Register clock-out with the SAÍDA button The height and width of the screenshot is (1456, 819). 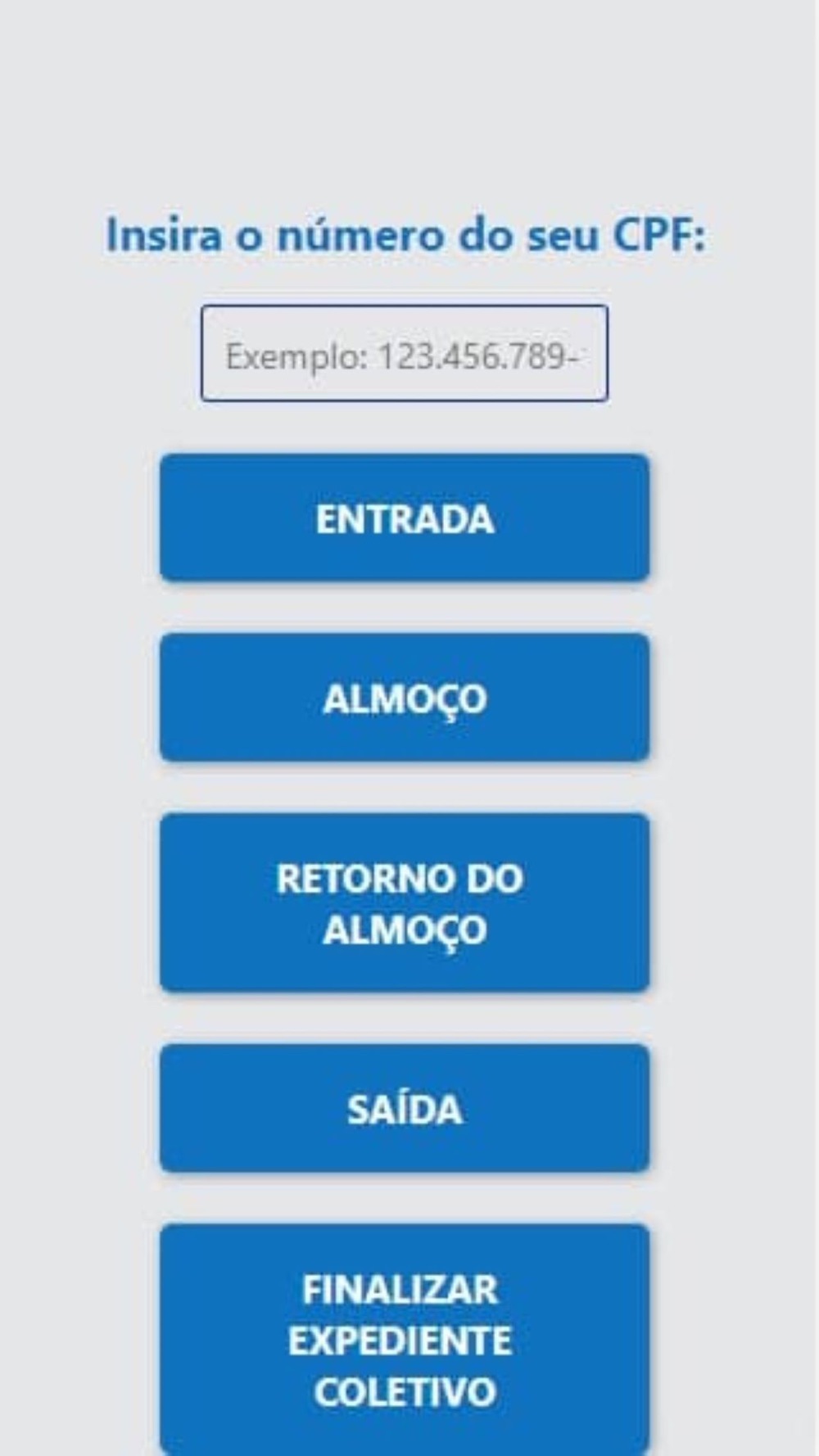pos(405,1109)
